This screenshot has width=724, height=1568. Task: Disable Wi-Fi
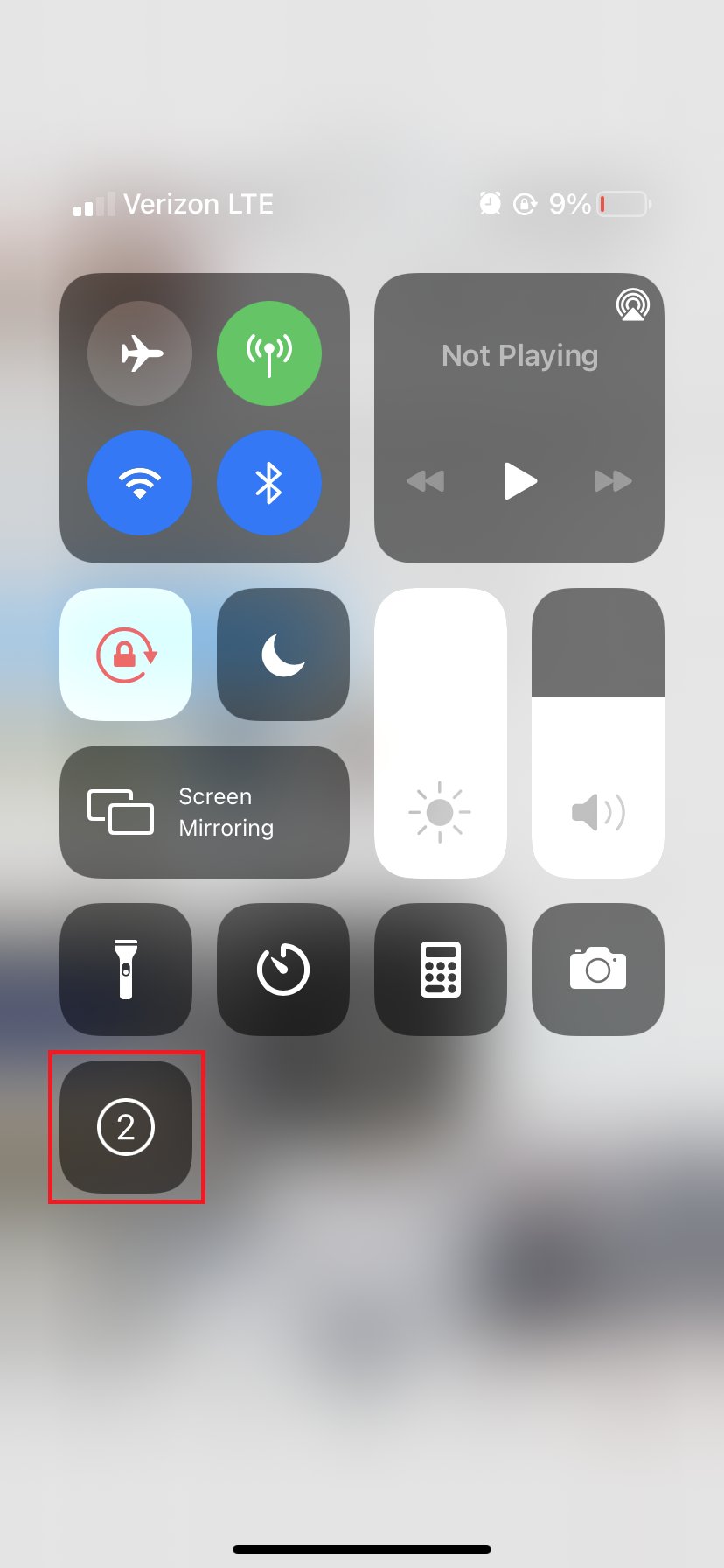tap(140, 483)
